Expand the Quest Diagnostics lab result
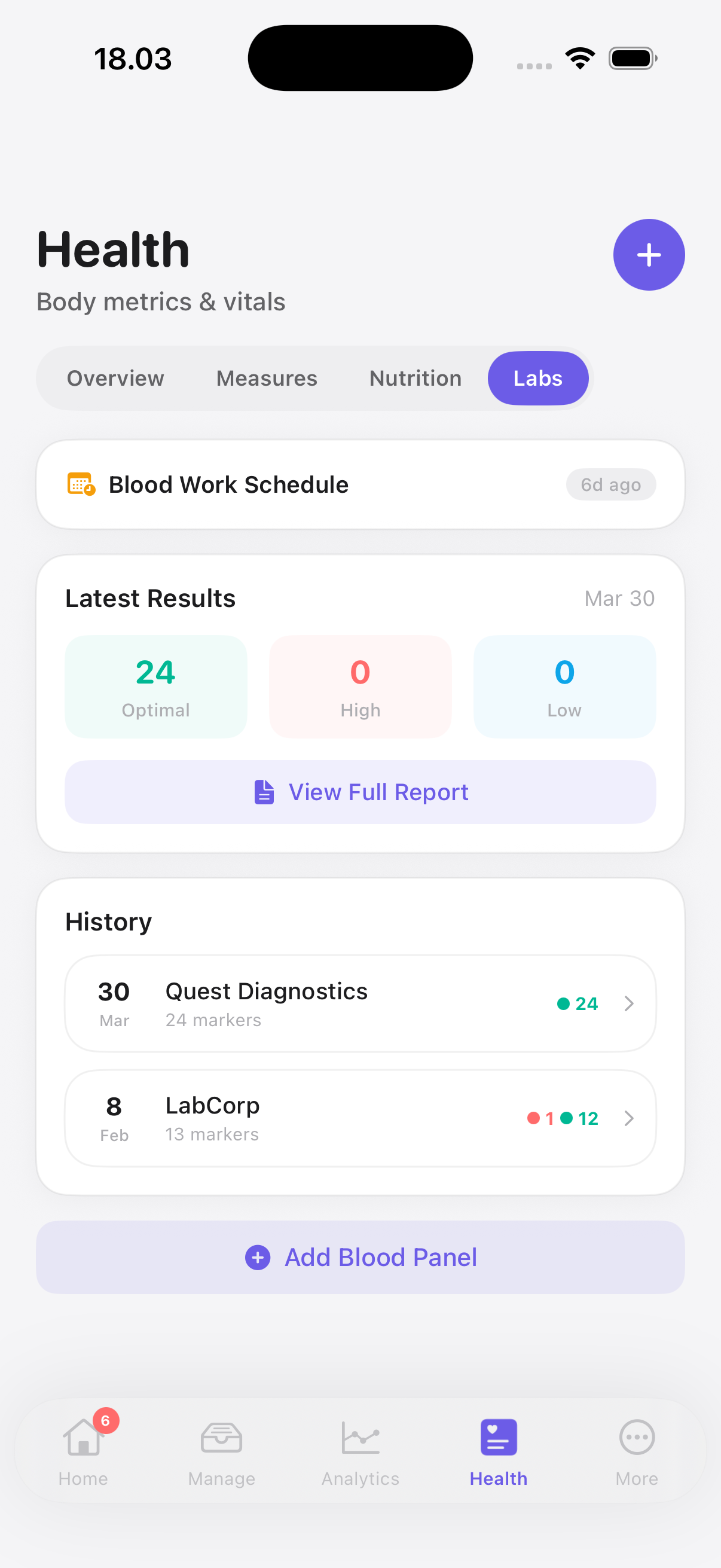Screen dimensions: 721x1568 [359, 1003]
